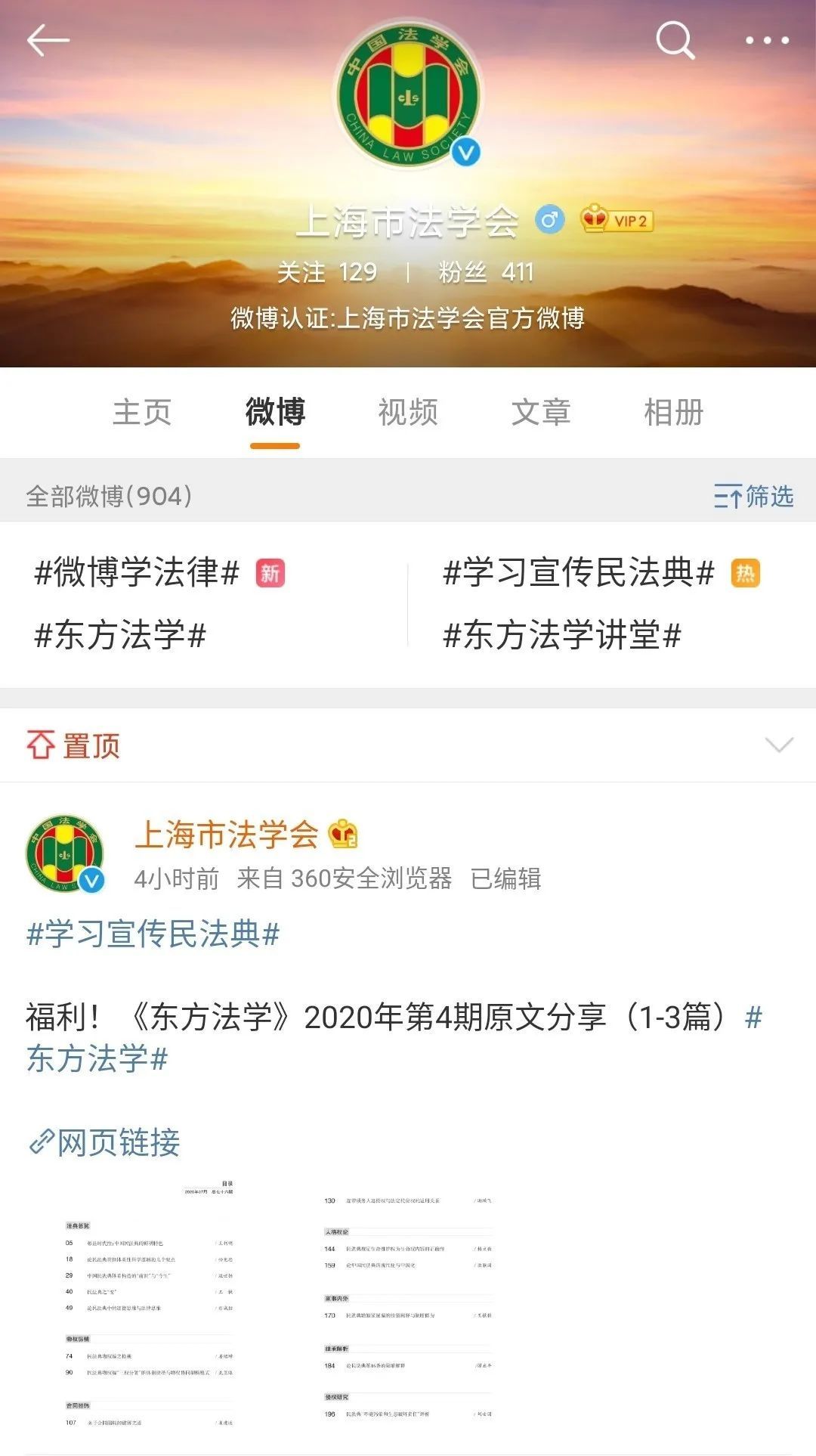Go back using the arrow icon
The width and height of the screenshot is (816, 1456).
pos(48,41)
